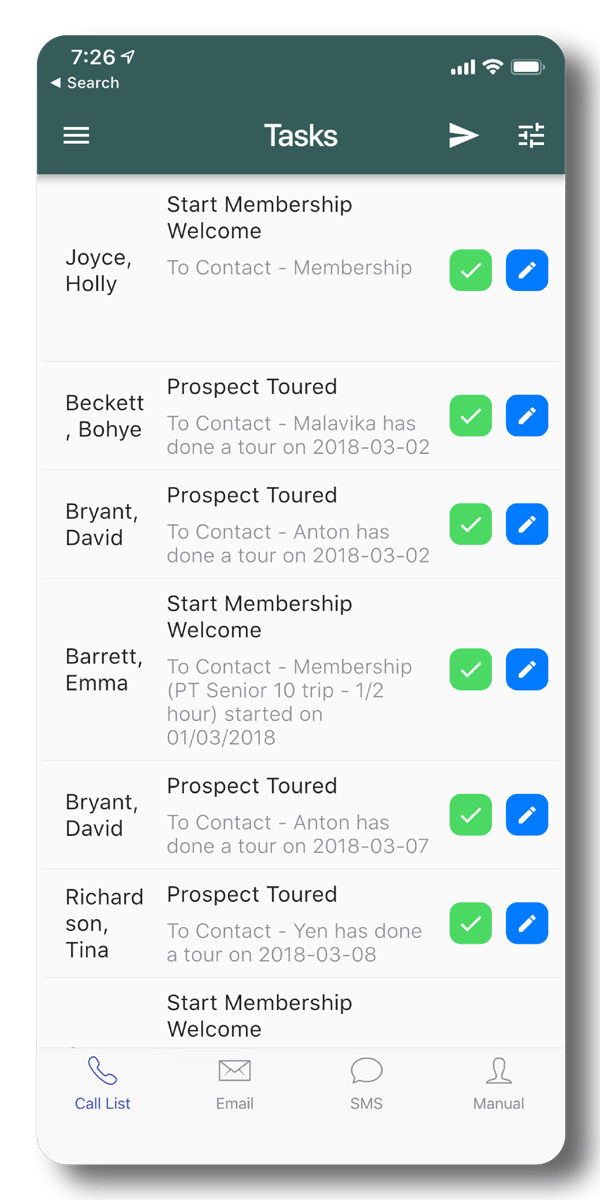Complete David Bryant's 2018-03-07 tour task
The width and height of the screenshot is (600, 1200).
pos(470,815)
